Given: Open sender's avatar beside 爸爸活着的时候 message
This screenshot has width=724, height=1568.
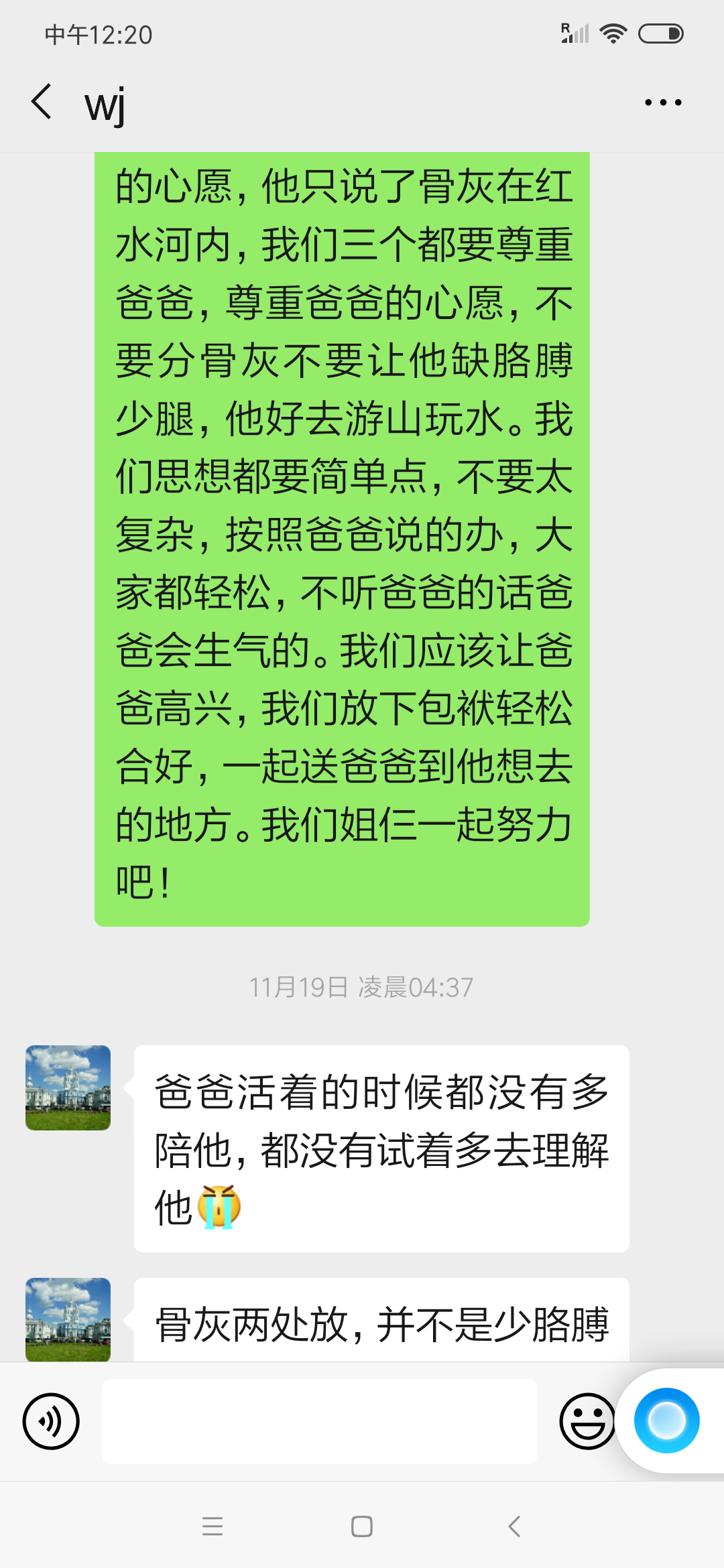Looking at the screenshot, I should (x=68, y=1088).
